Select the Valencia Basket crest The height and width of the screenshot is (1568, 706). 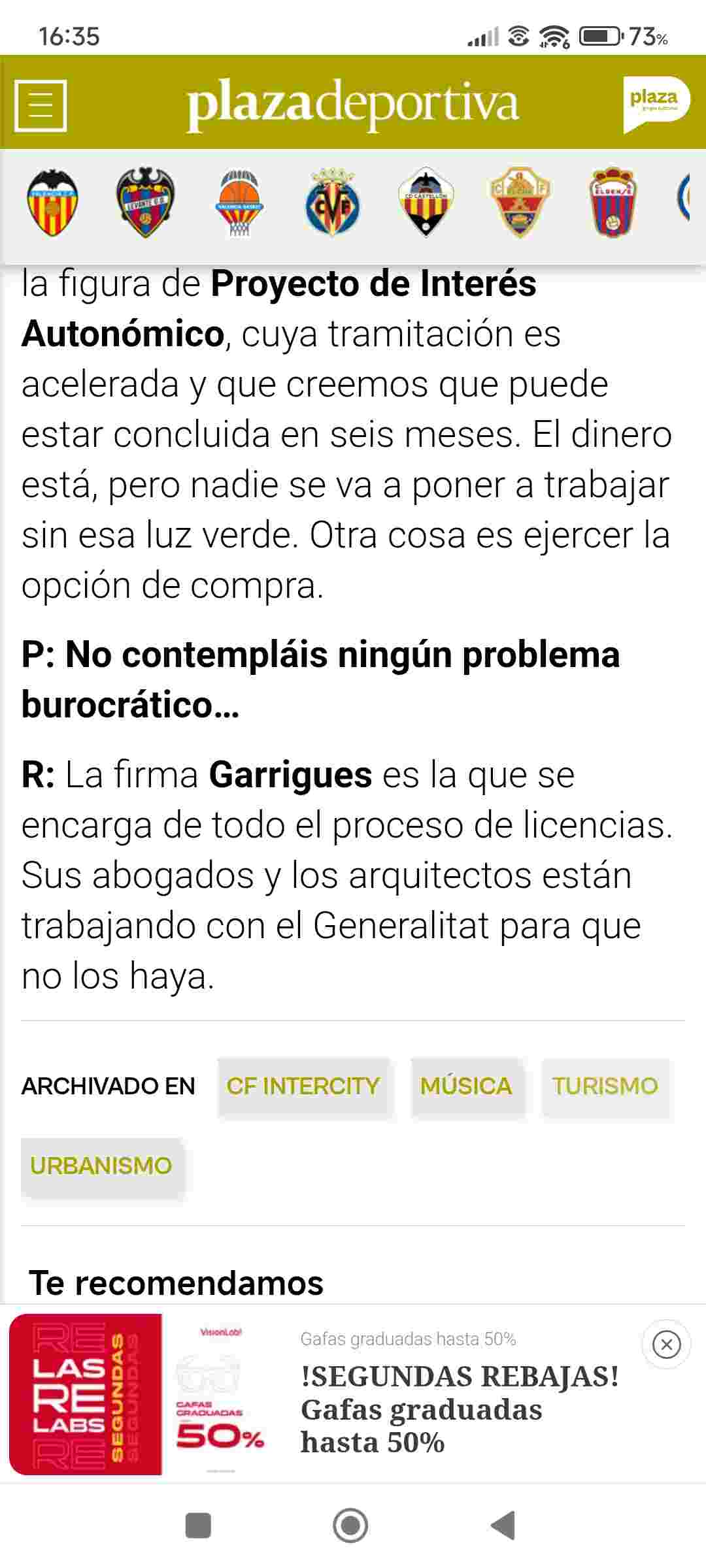(239, 203)
